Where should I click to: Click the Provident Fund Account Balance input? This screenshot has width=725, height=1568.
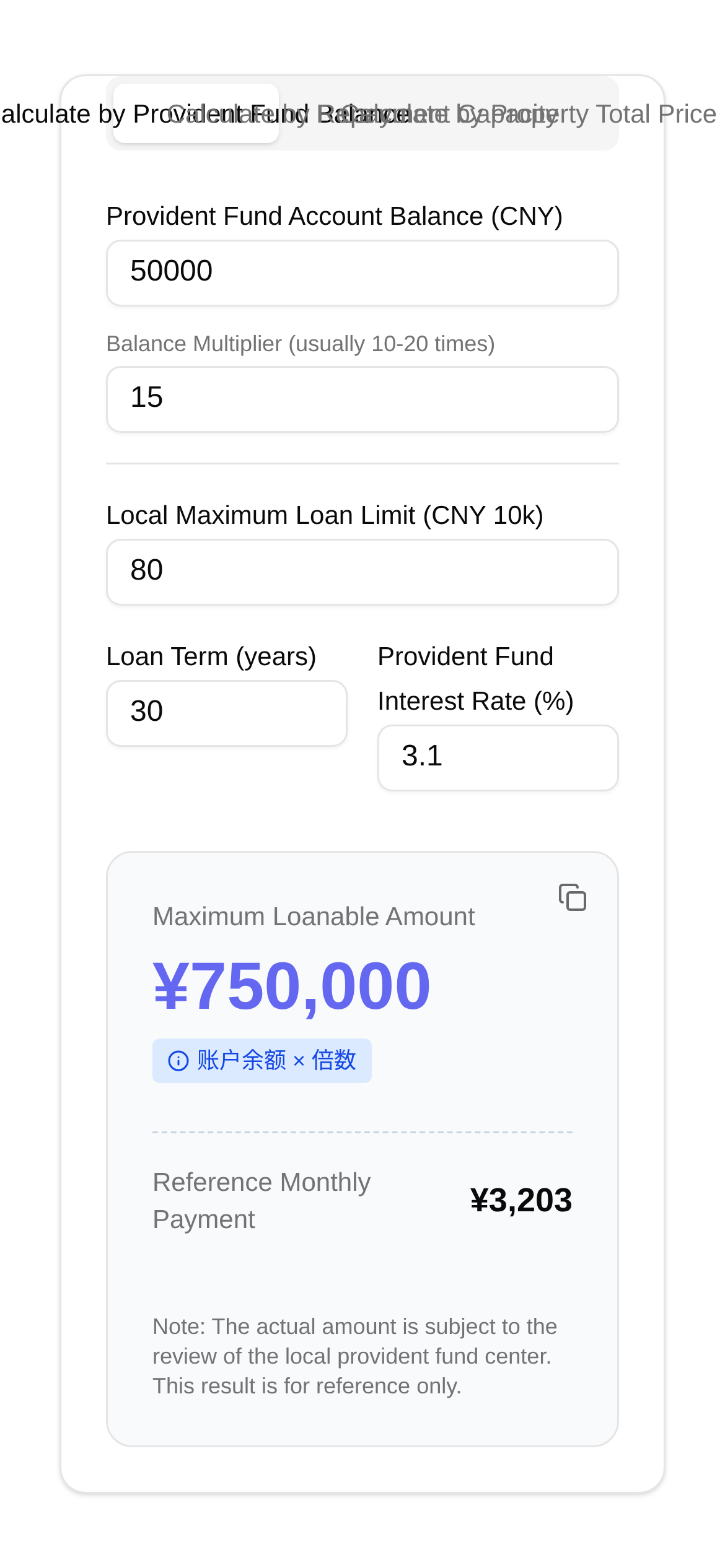pyautogui.click(x=362, y=272)
